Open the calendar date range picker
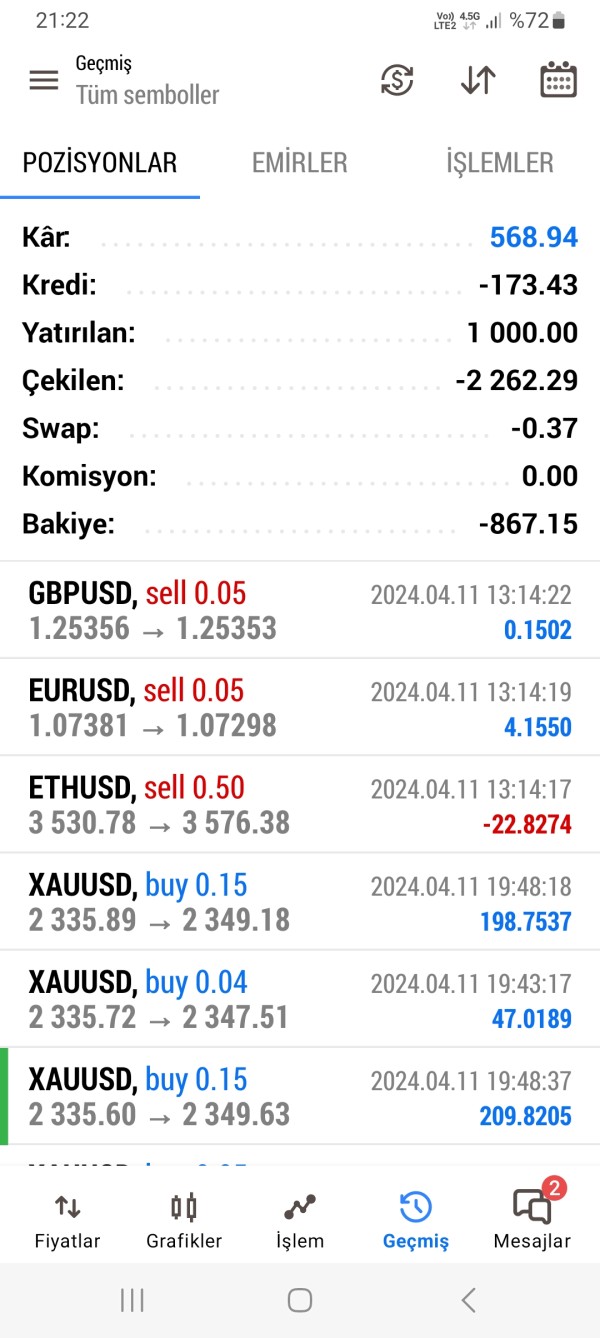Image resolution: width=600 pixels, height=1338 pixels. coord(558,80)
